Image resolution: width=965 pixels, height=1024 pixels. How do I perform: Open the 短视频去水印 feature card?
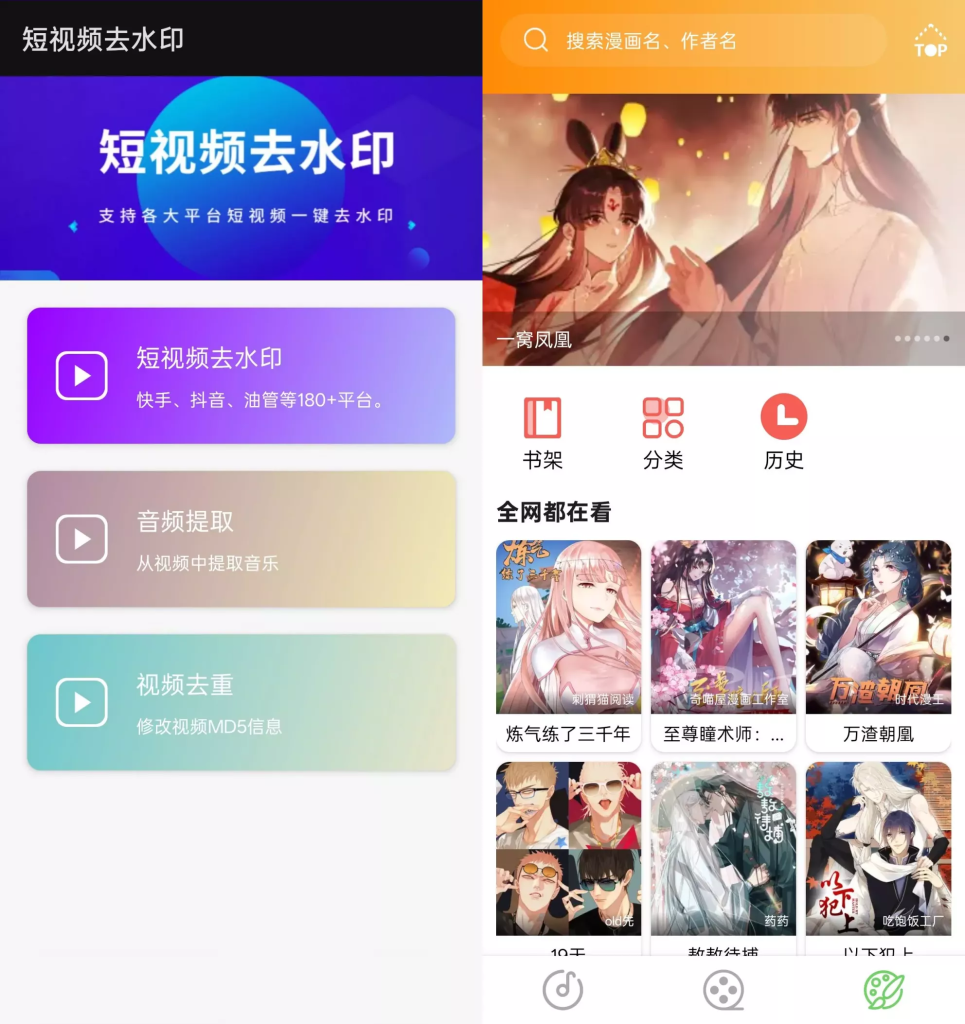pos(241,375)
